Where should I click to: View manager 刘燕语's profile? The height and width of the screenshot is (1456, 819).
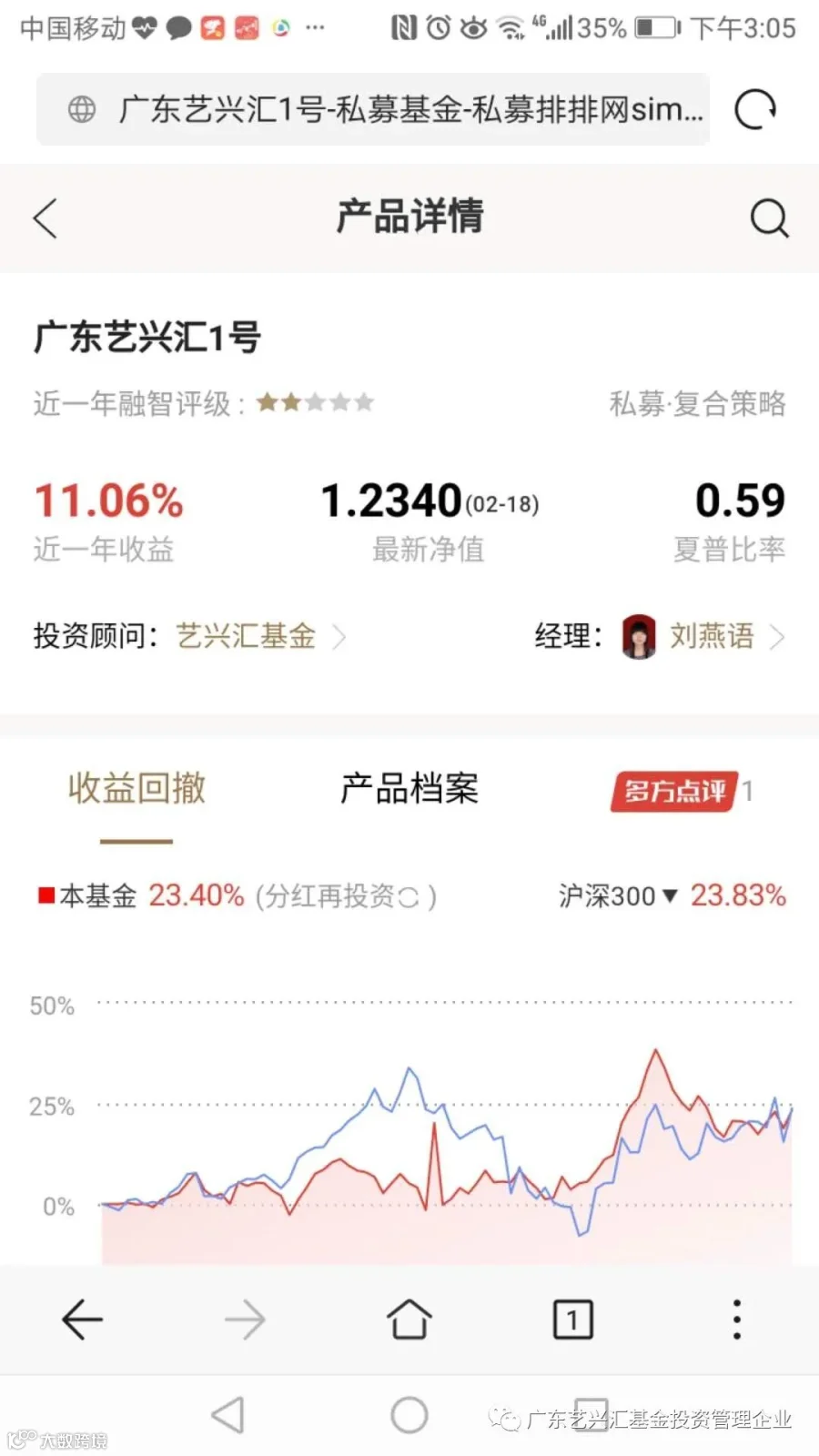point(703,636)
